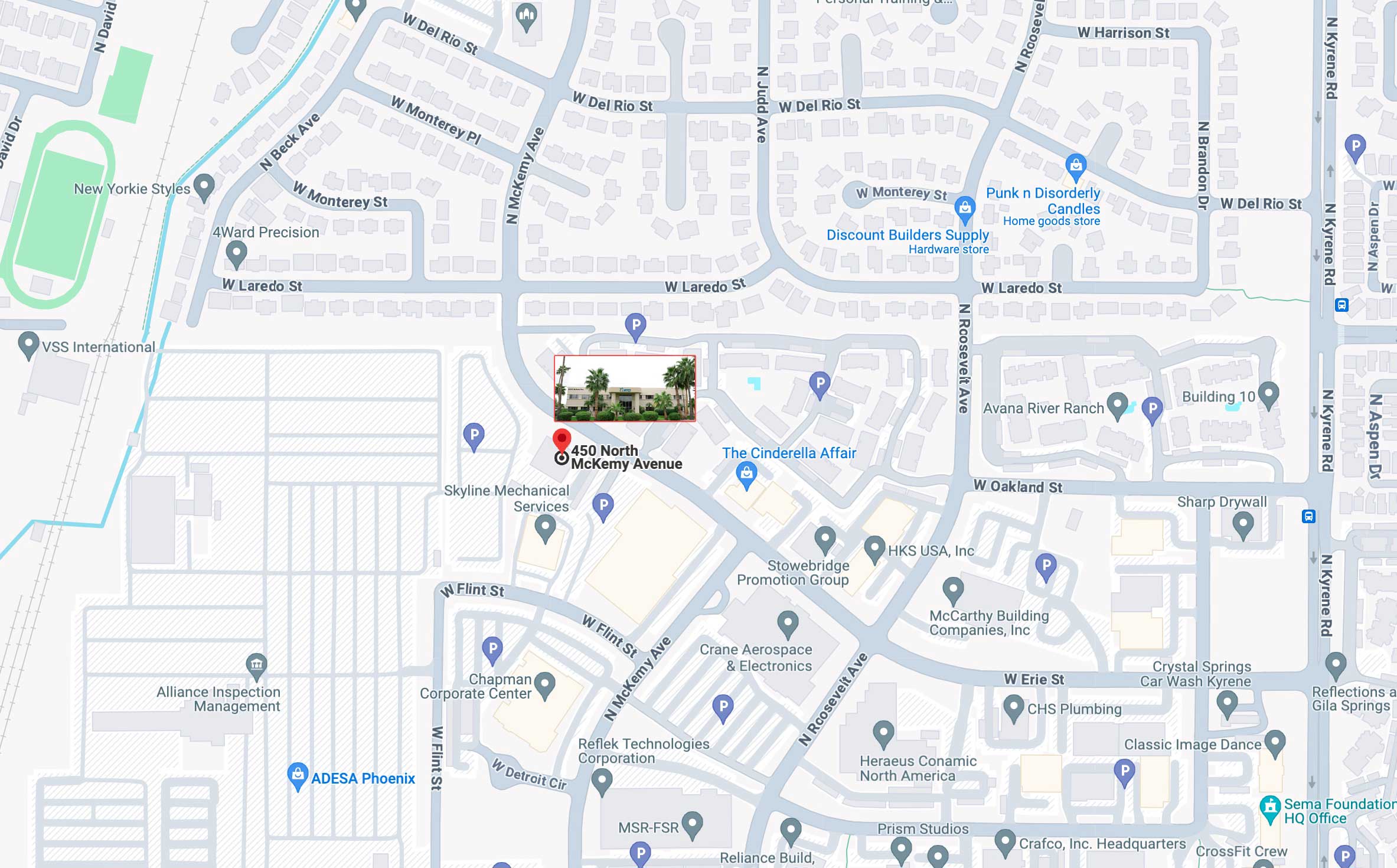This screenshot has width=1397, height=868.
Task: Select the Crane Aerospace & Electronics pin
Action: pyautogui.click(x=788, y=624)
